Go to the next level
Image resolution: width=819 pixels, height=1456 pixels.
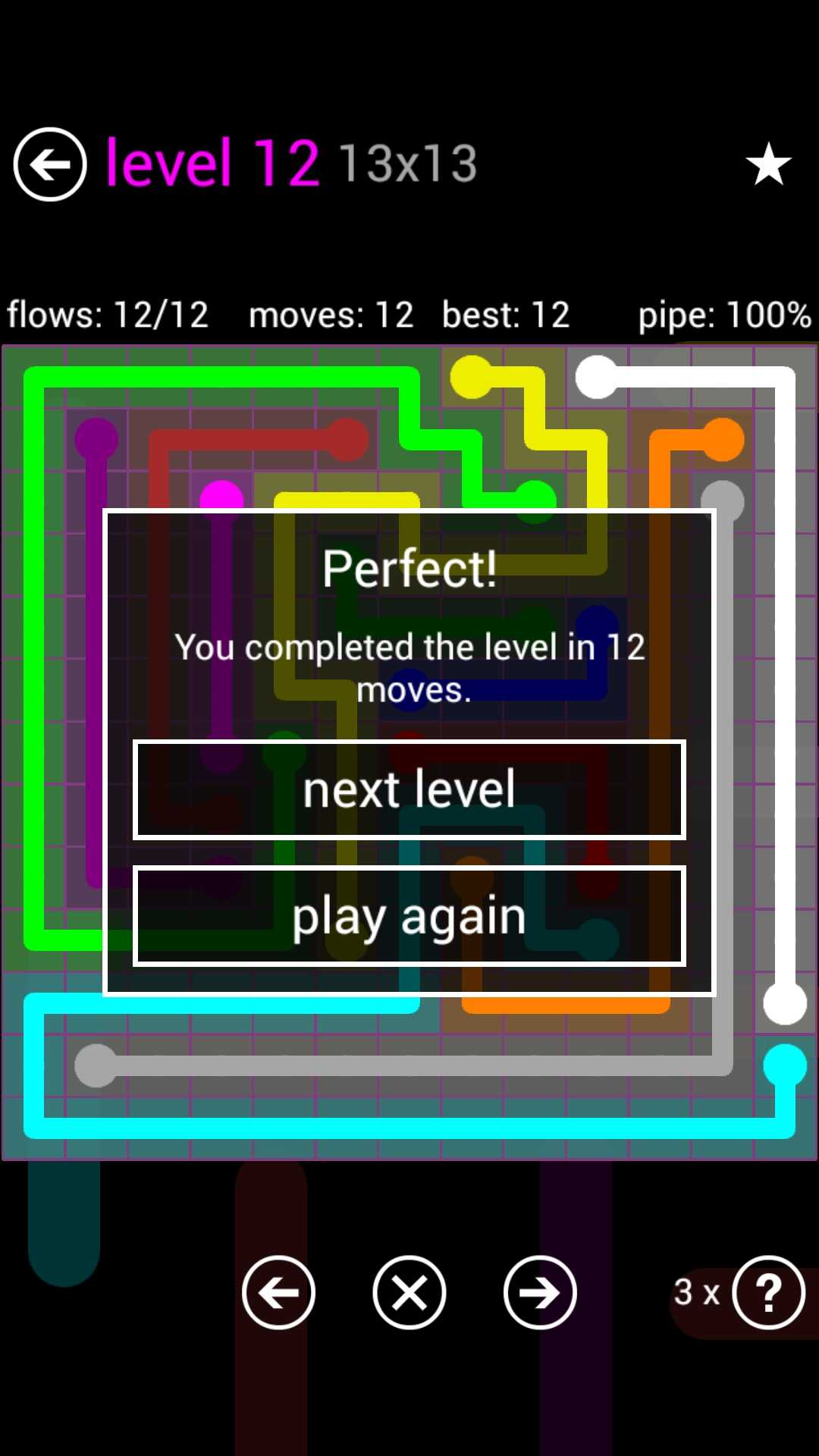tap(409, 789)
